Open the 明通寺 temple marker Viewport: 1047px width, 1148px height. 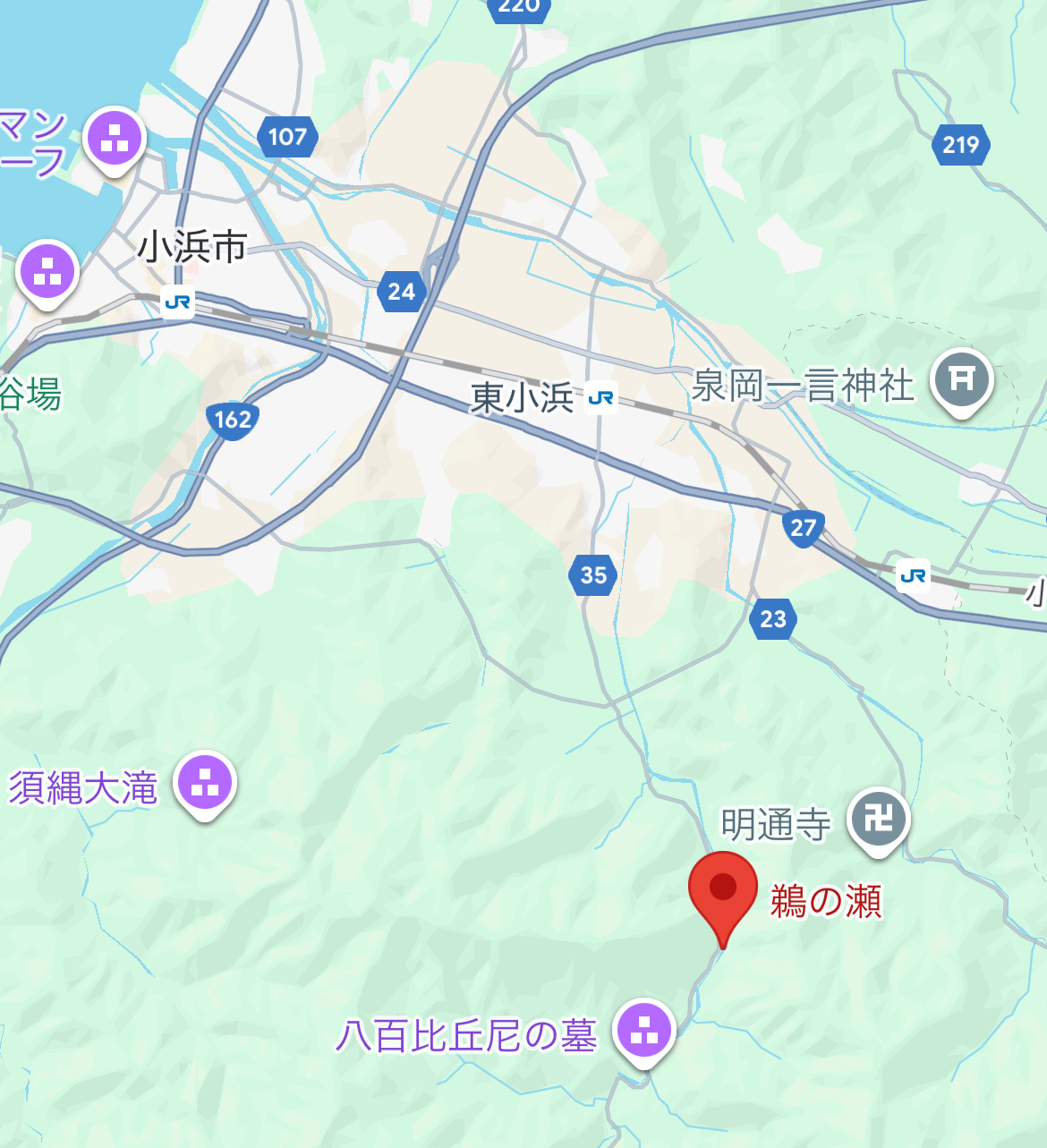pos(879,820)
